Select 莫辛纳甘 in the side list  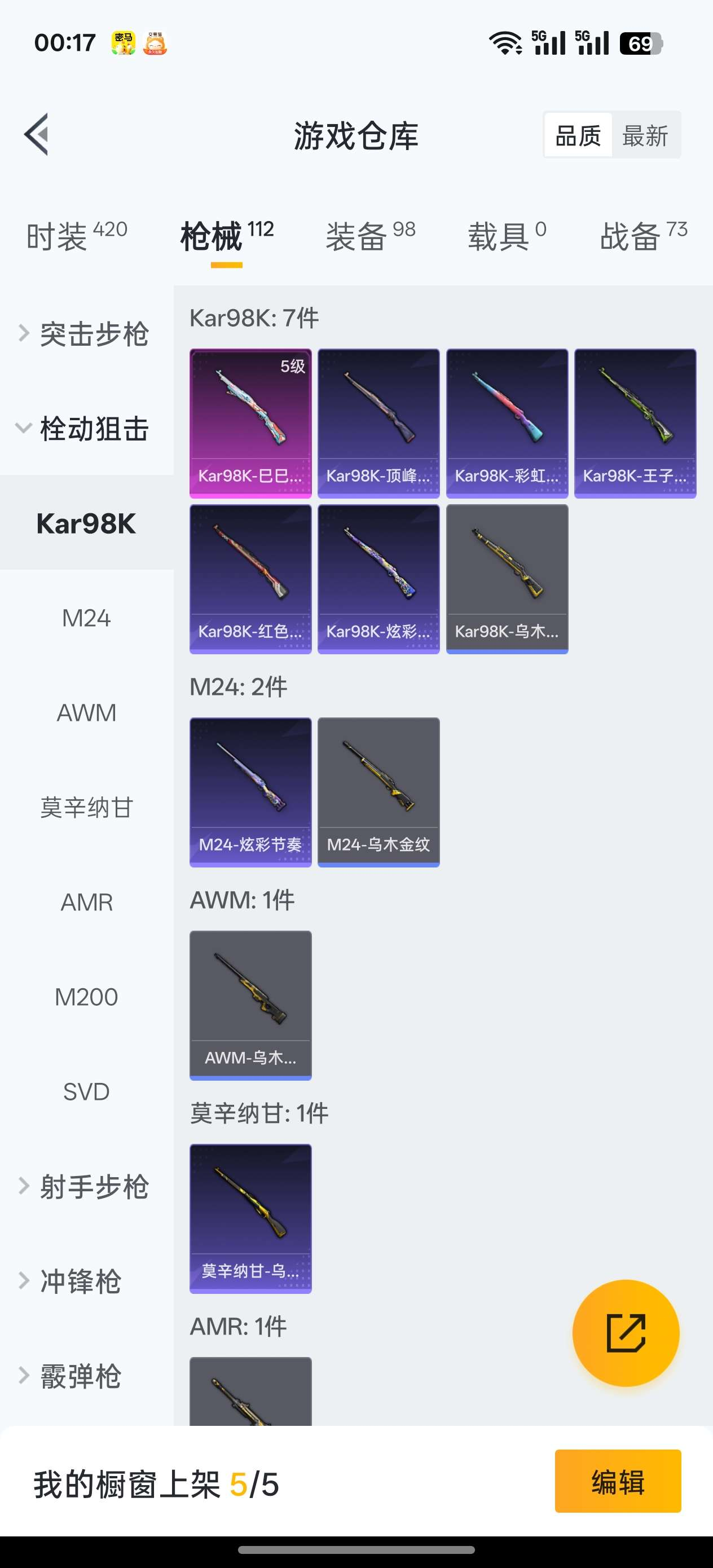(86, 808)
